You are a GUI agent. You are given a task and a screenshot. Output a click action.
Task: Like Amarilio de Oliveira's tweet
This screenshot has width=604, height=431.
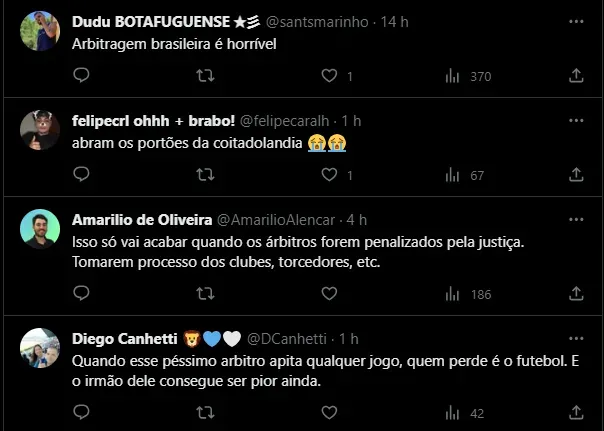(x=329, y=294)
